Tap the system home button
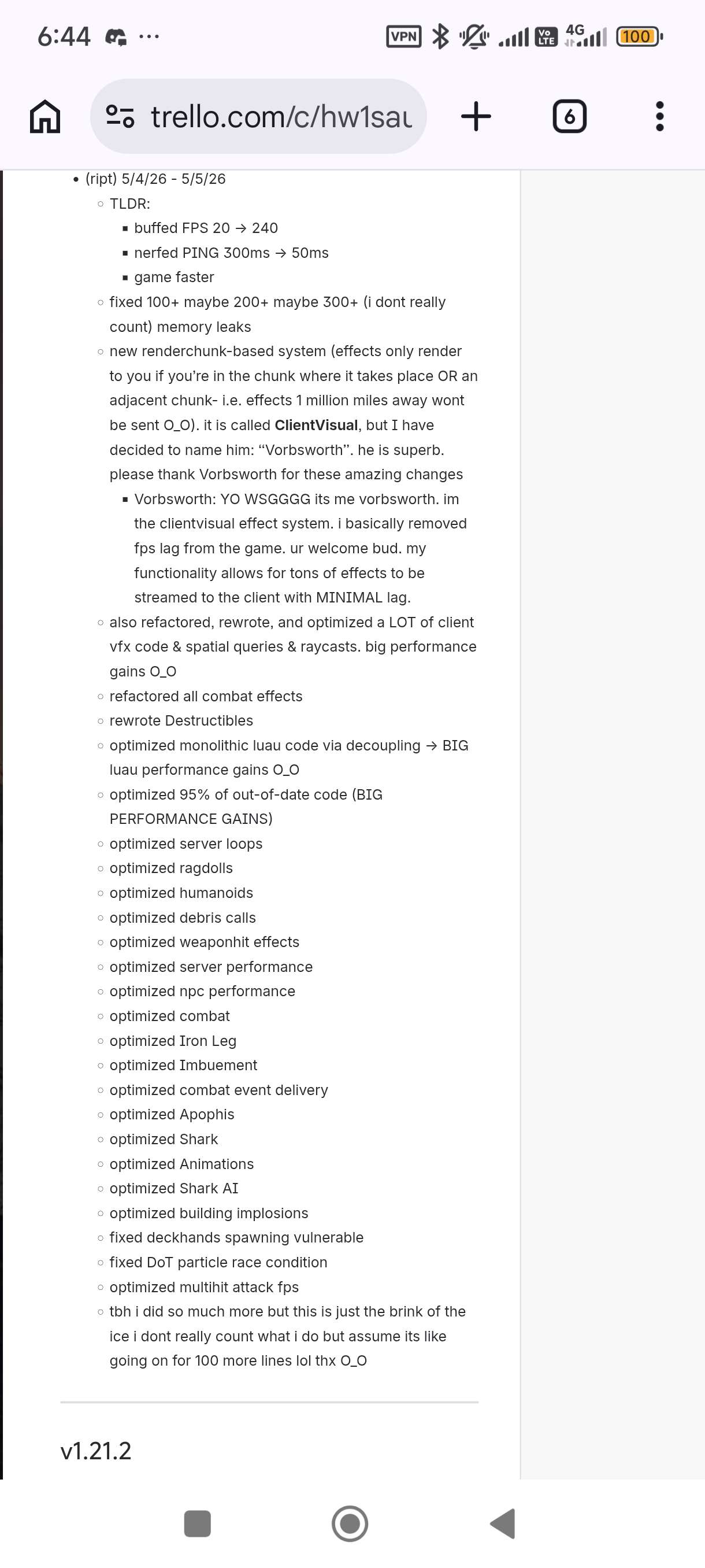Image resolution: width=705 pixels, height=1568 pixels. tap(350, 1523)
